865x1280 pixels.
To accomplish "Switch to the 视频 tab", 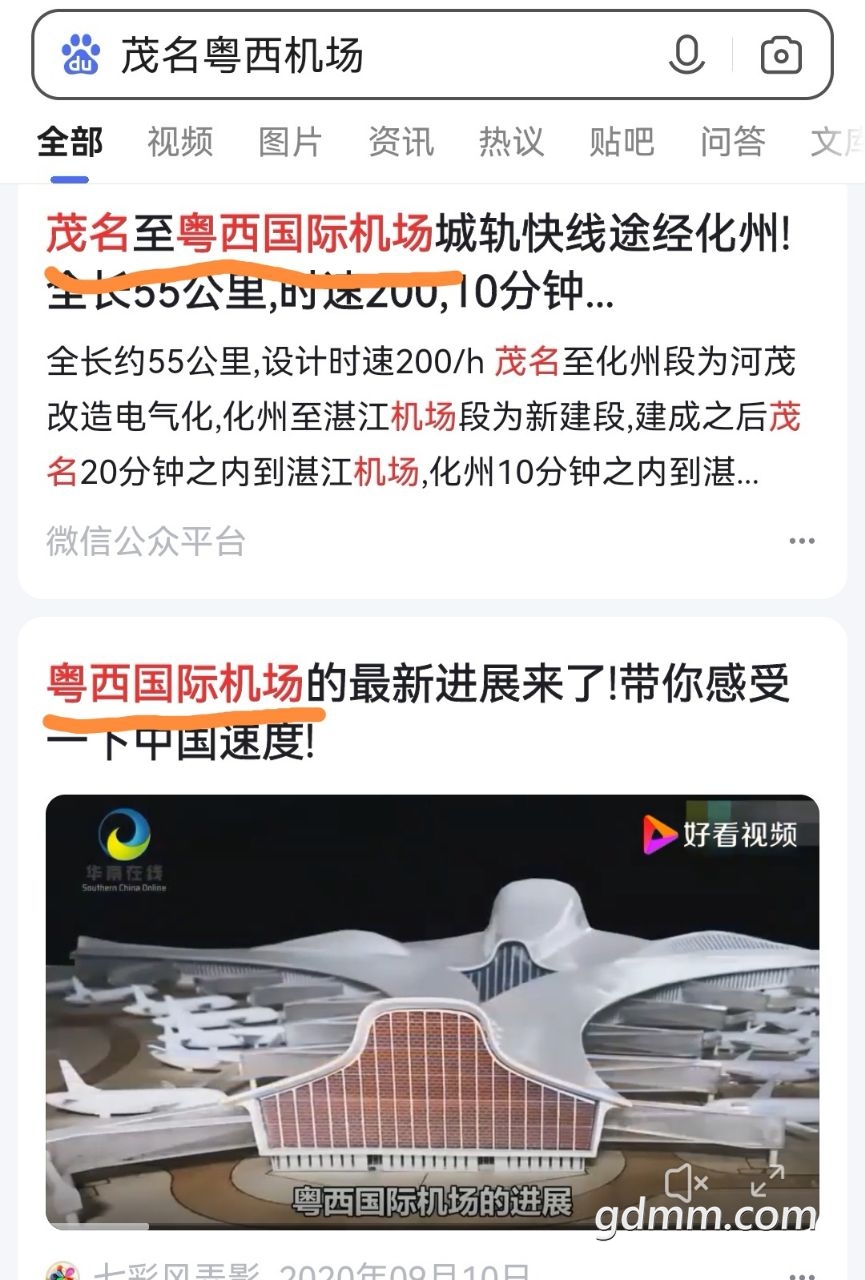I will [x=180, y=142].
